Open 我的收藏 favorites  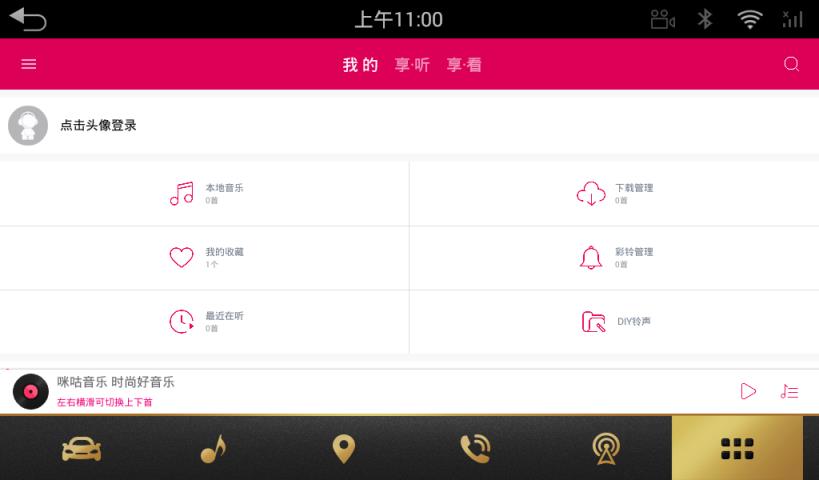point(205,257)
